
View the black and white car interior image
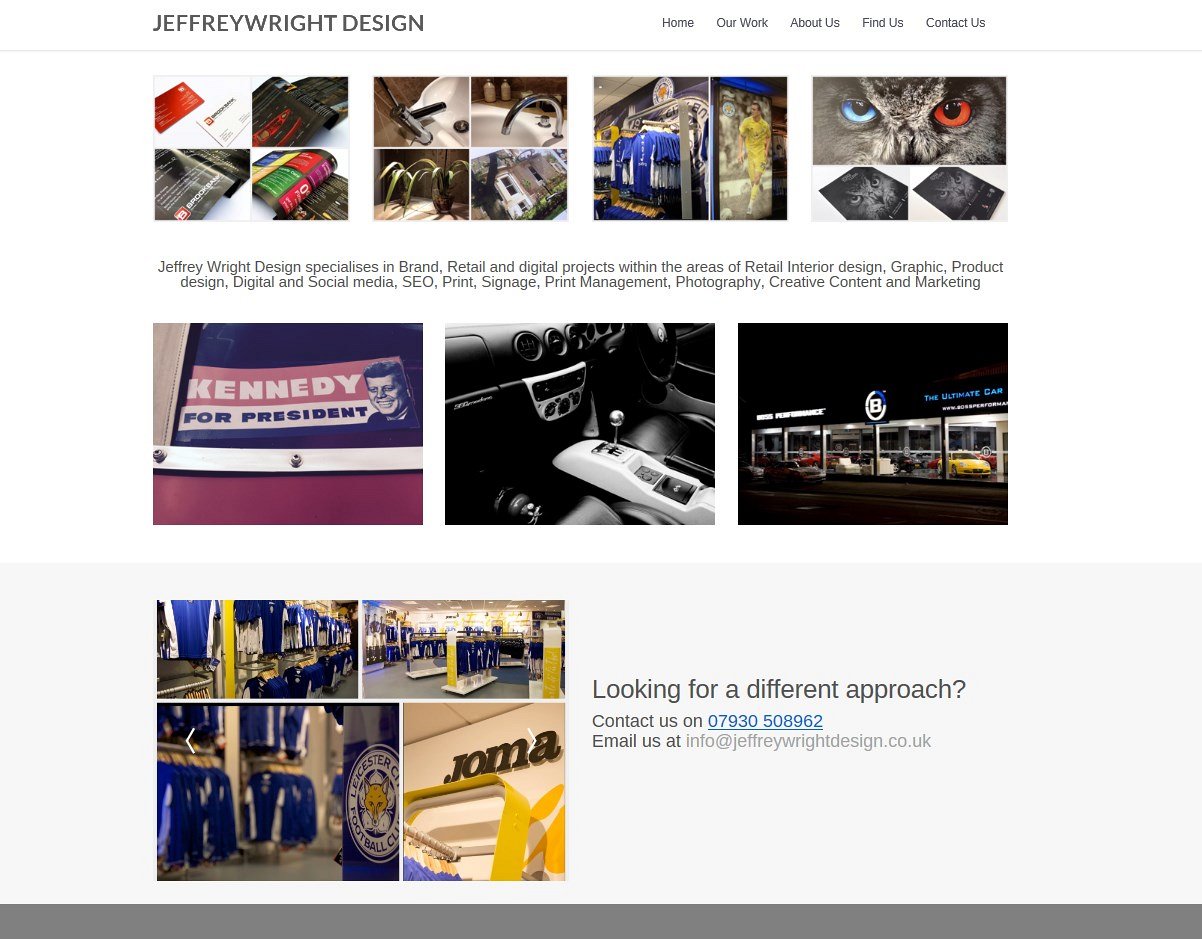[x=580, y=424]
